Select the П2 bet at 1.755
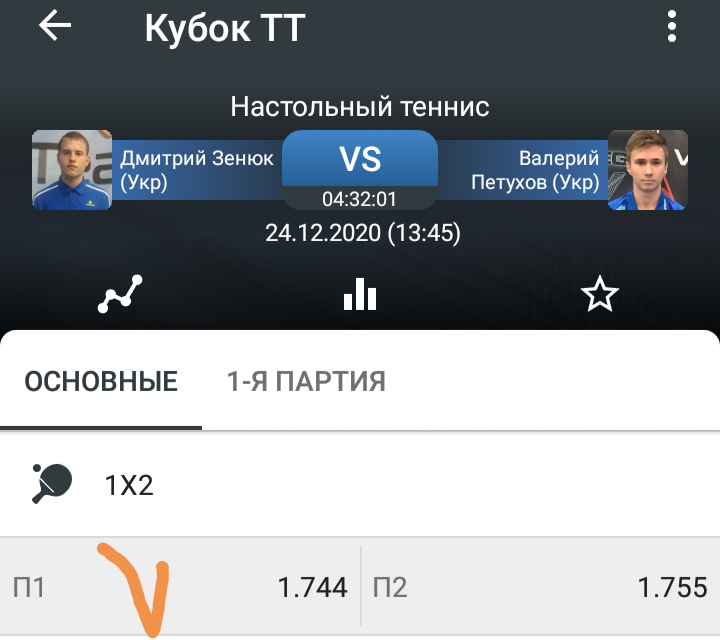The height and width of the screenshot is (640, 720). point(540,587)
